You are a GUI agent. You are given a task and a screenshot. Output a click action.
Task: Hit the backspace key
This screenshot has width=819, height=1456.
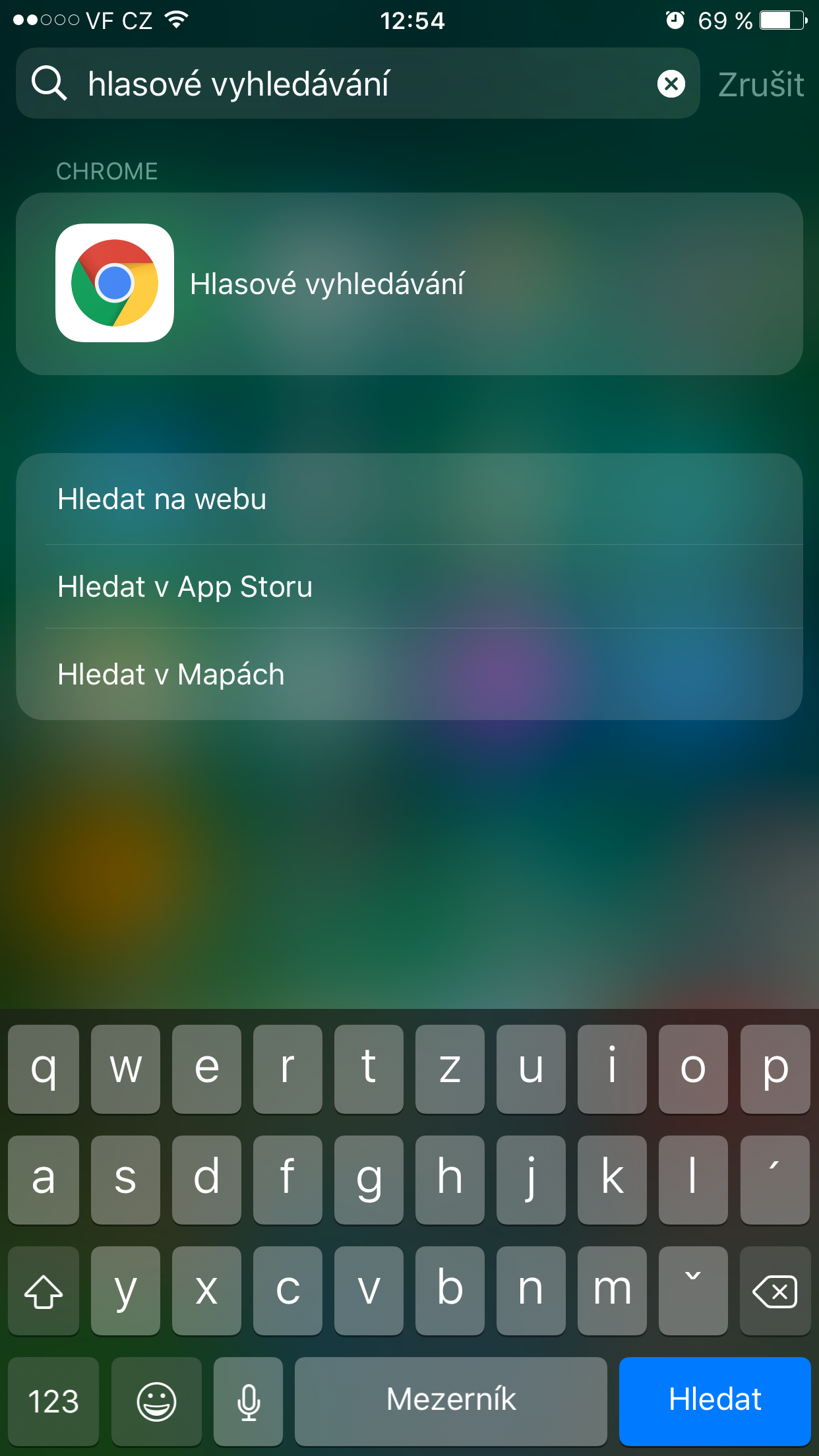click(774, 1291)
